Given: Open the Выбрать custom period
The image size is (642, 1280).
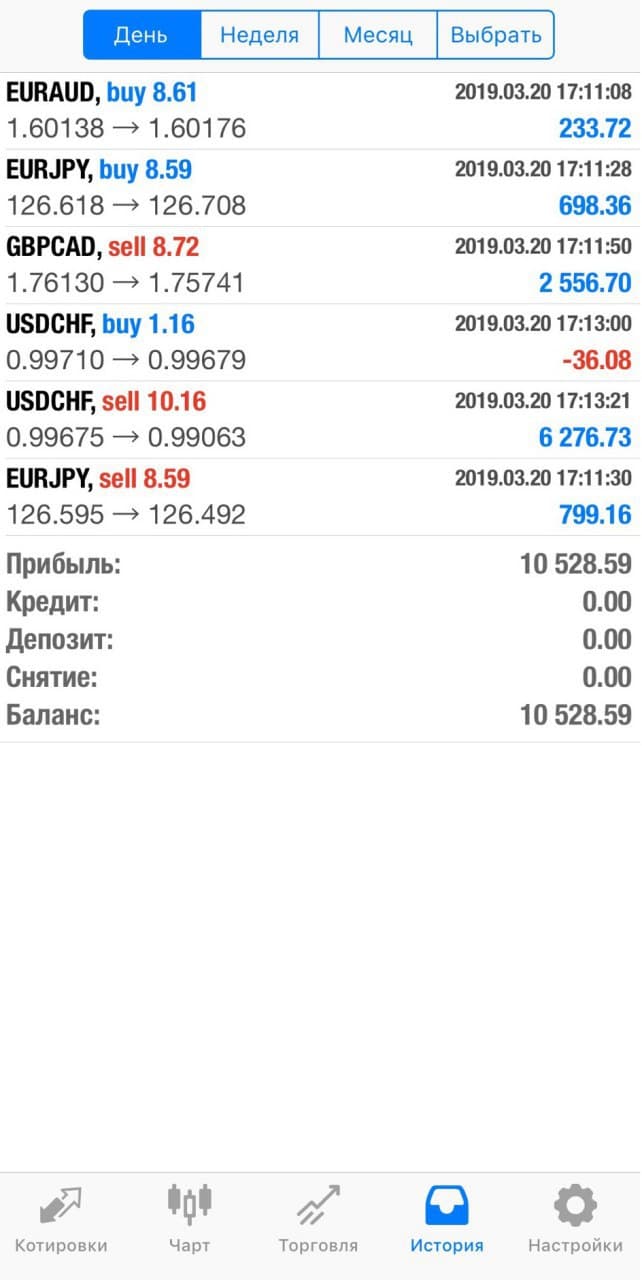Looking at the screenshot, I should click(496, 36).
